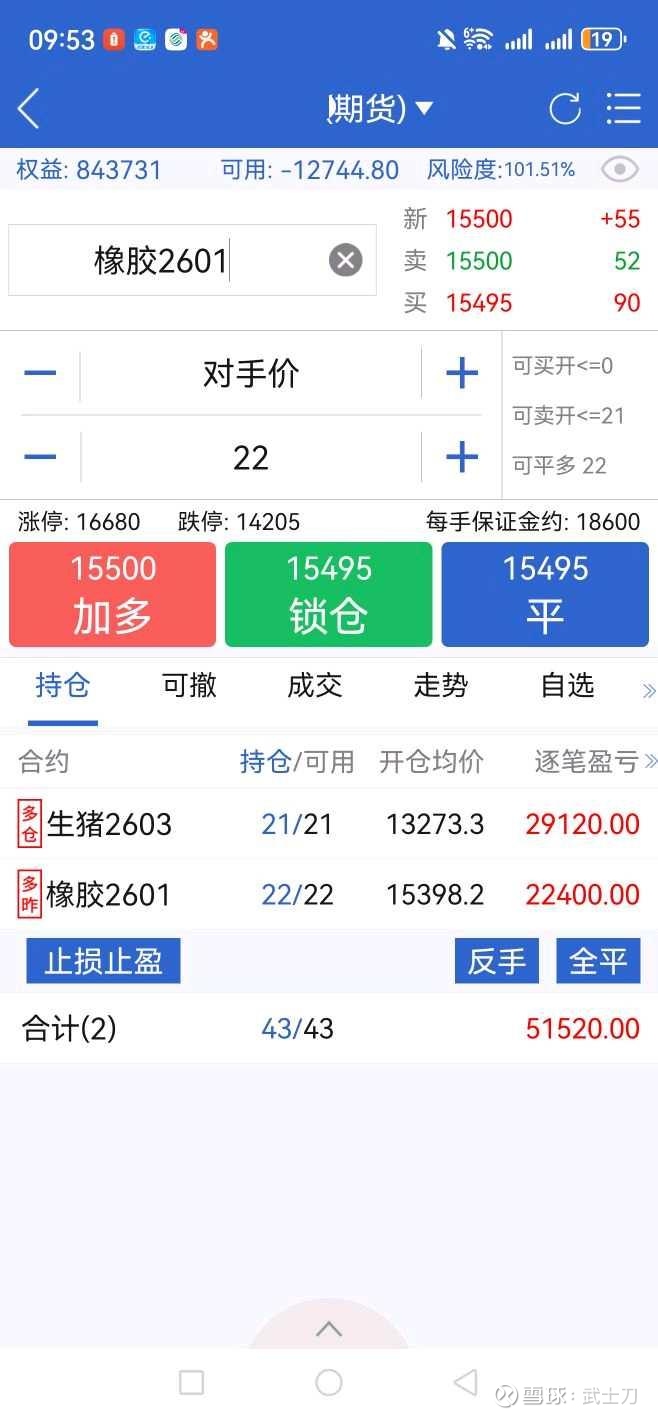
Task: Open the 走势 tab
Action: click(x=441, y=685)
